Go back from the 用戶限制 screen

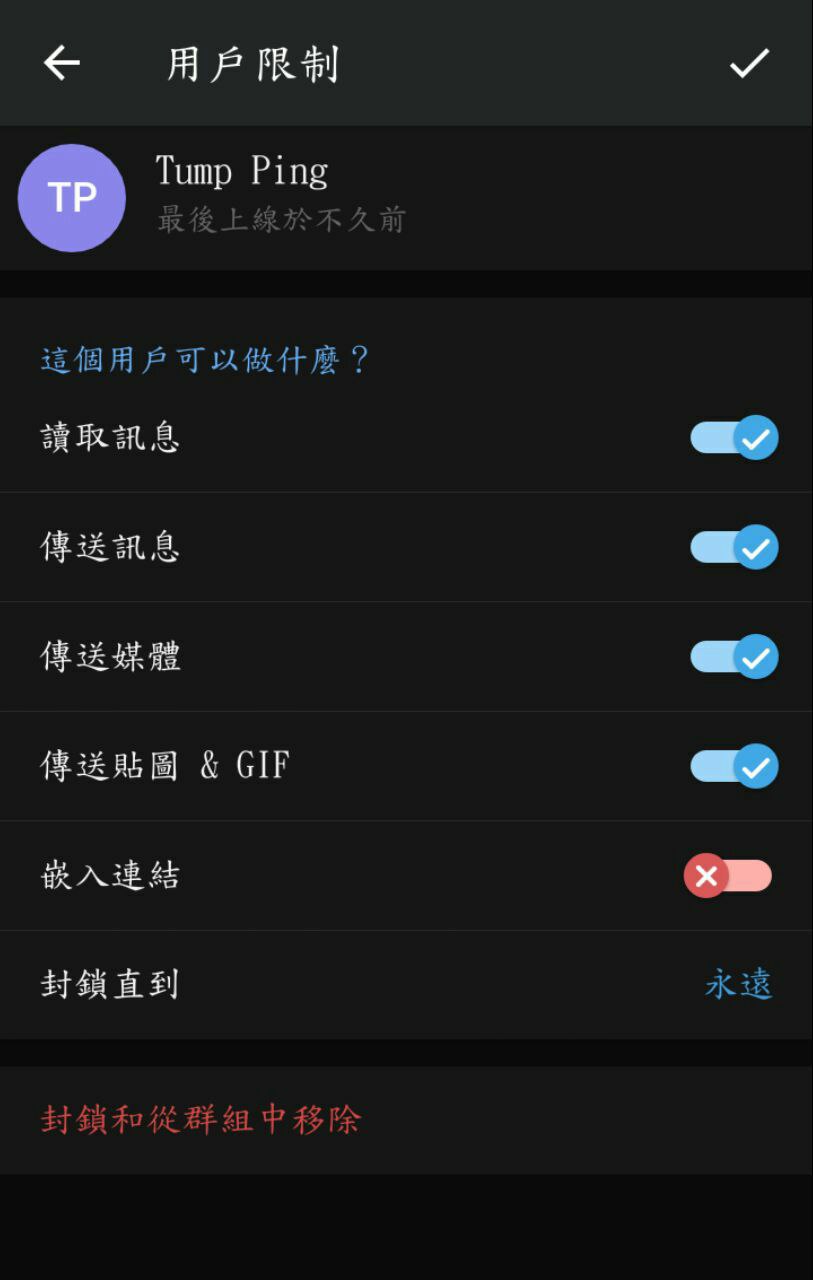coord(61,63)
